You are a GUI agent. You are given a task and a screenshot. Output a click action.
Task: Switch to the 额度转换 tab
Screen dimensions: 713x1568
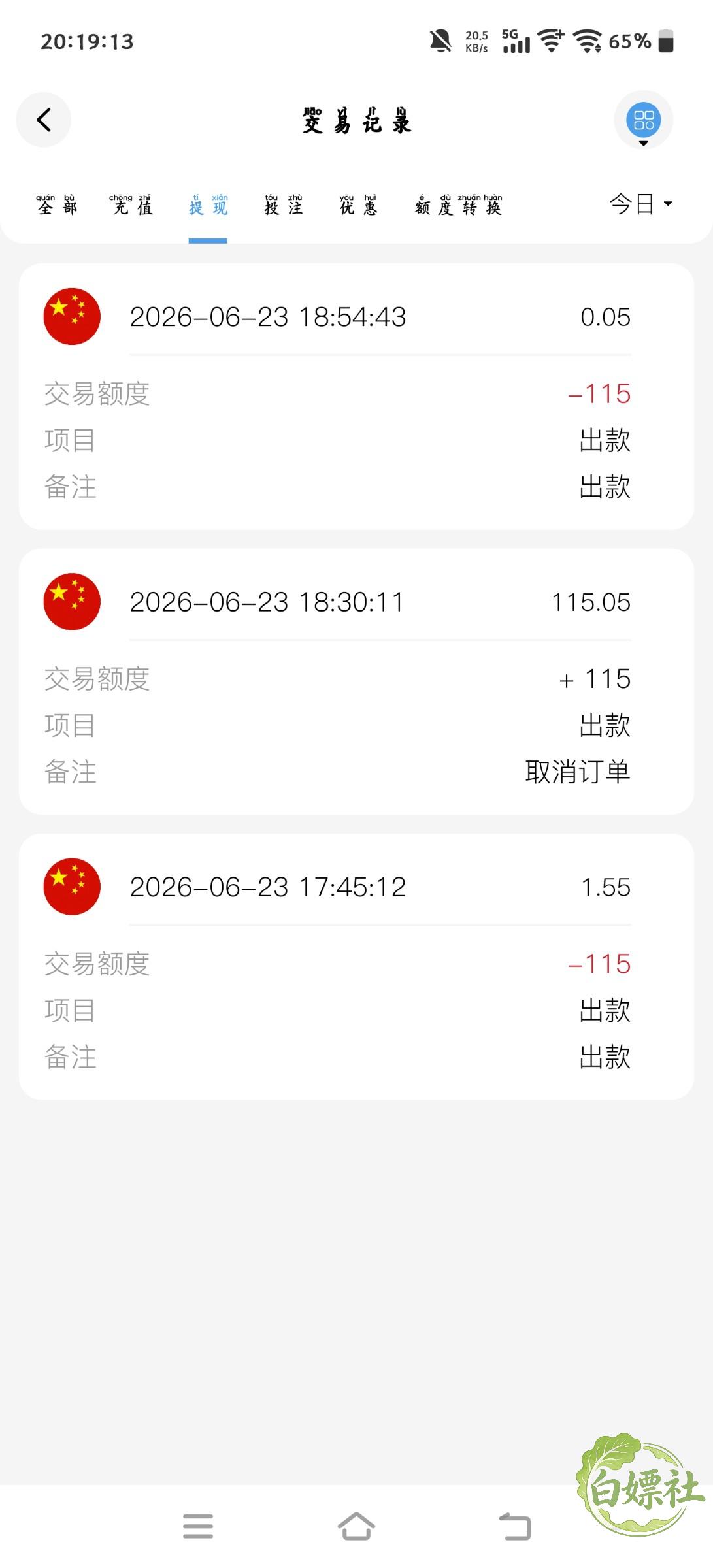click(x=459, y=205)
